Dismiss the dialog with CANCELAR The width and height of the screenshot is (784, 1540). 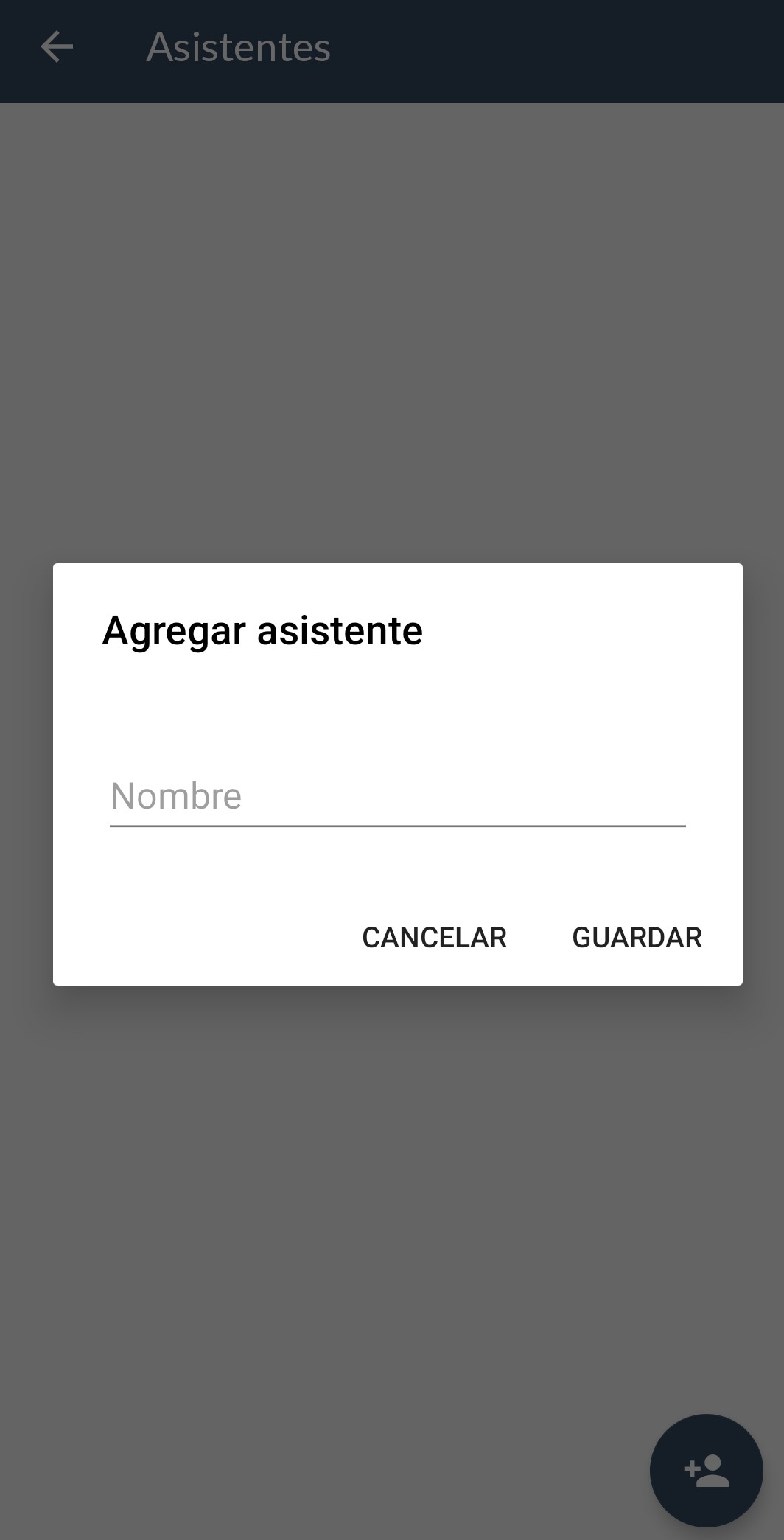434,938
